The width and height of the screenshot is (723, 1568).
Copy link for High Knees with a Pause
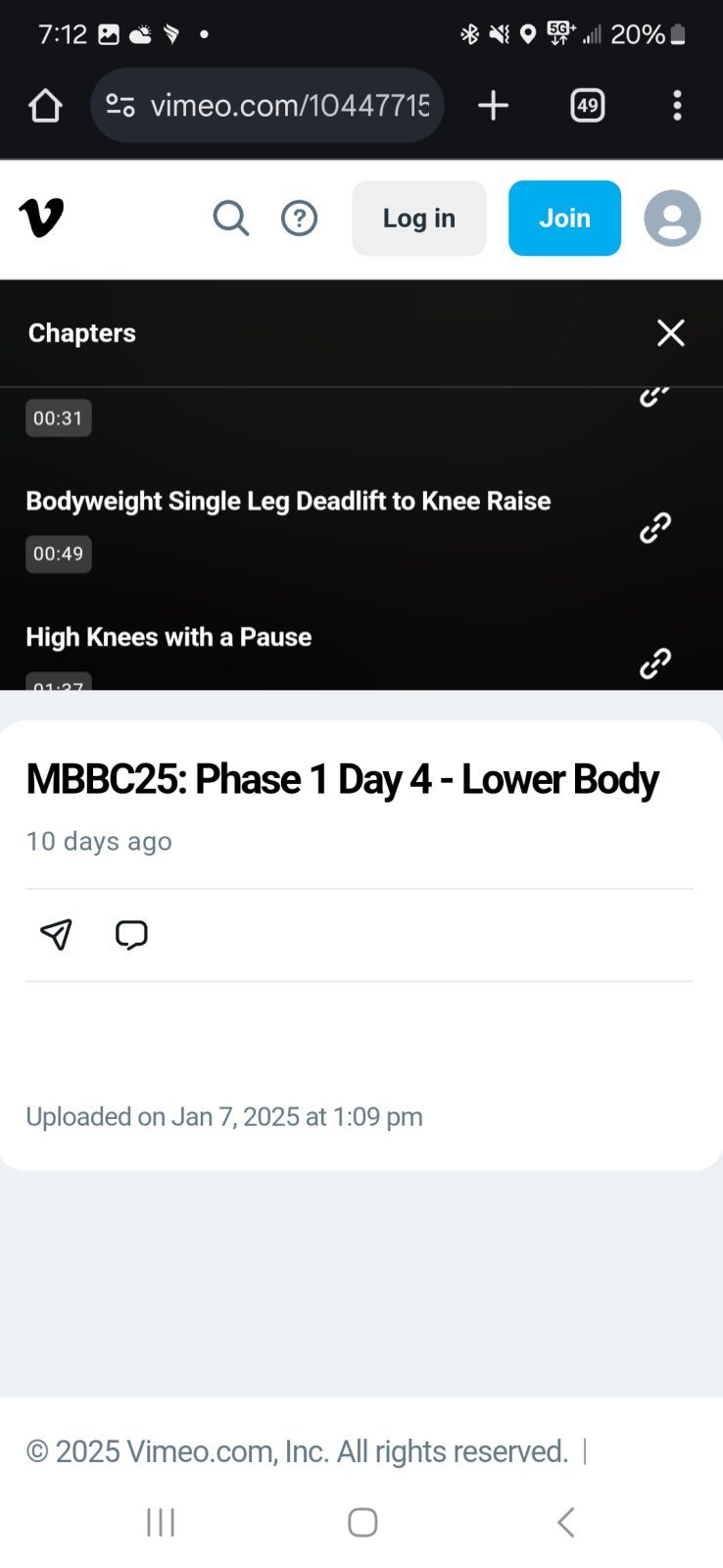pyautogui.click(x=655, y=663)
